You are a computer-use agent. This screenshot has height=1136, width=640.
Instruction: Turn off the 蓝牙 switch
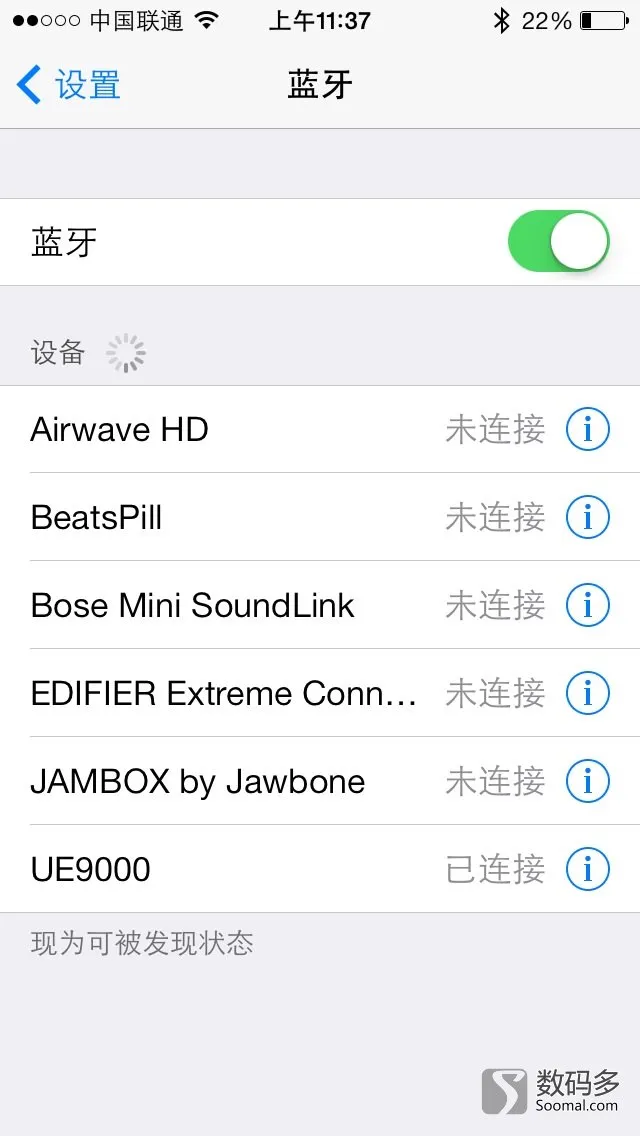tap(559, 241)
